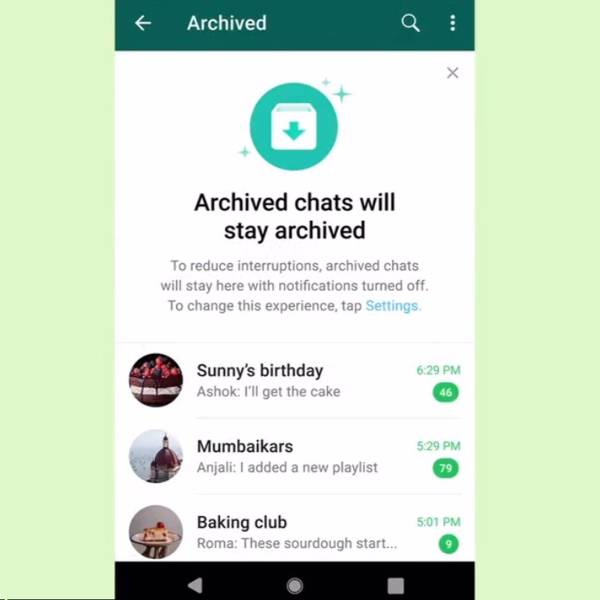600x600 pixels.
Task: Tap the system home button
Action: coord(295,585)
